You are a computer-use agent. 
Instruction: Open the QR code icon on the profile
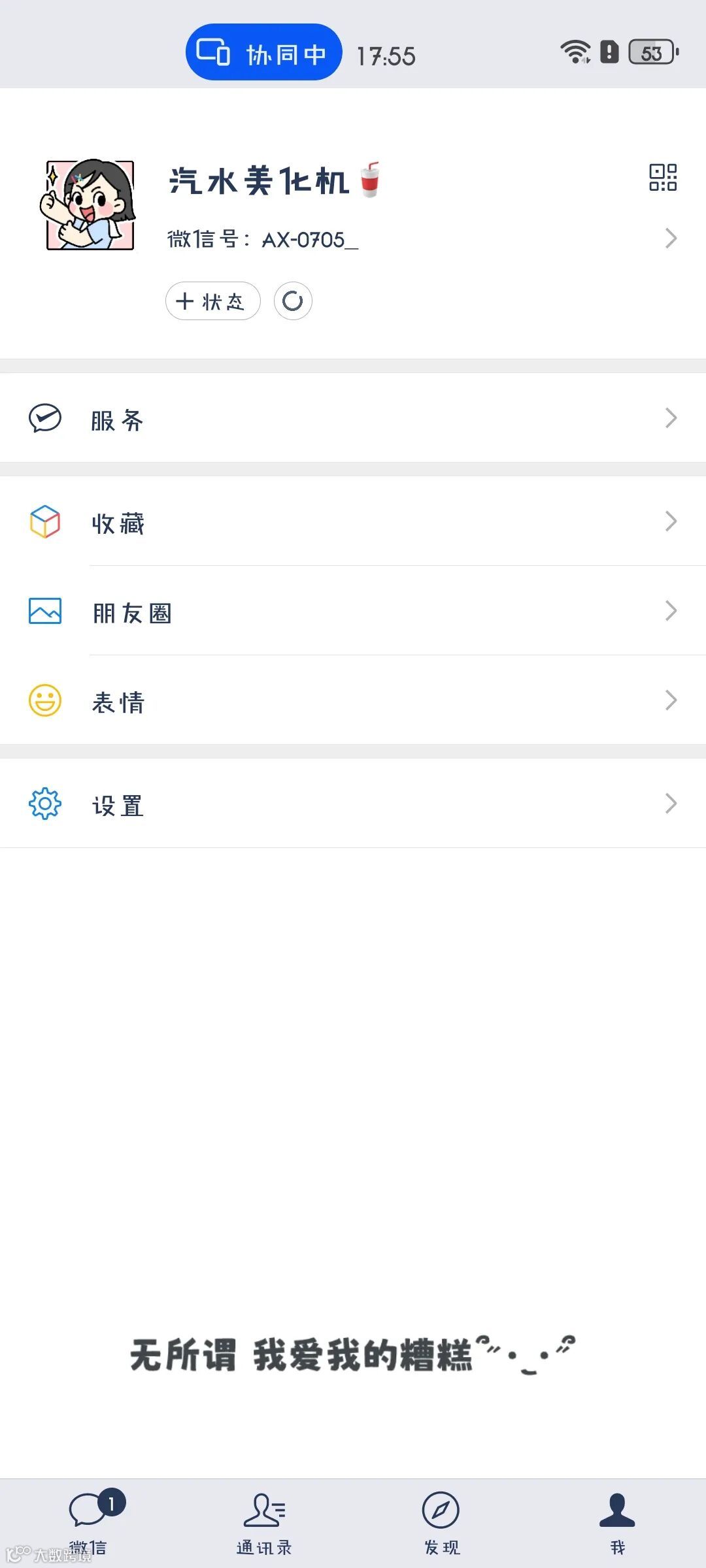pyautogui.click(x=662, y=178)
